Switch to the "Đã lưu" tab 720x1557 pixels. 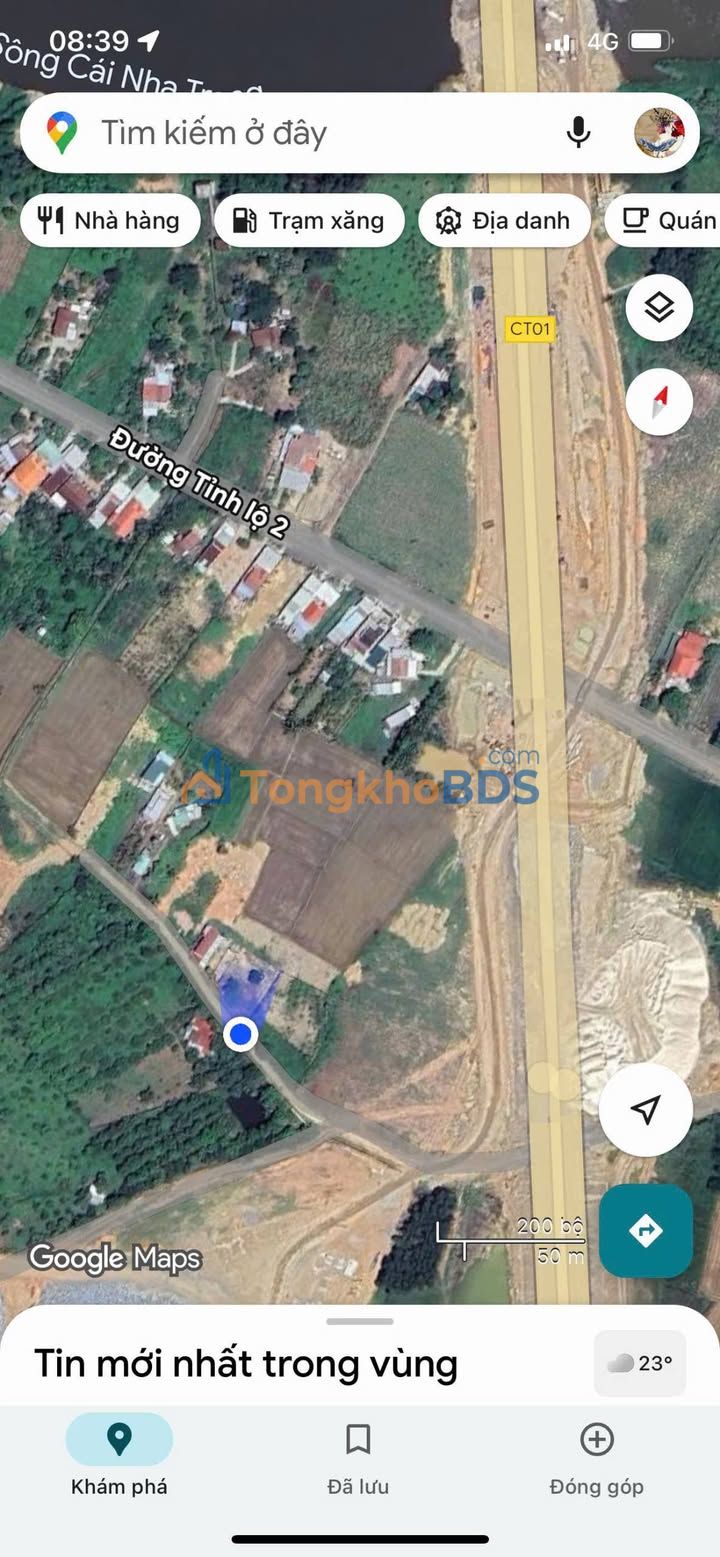pyautogui.click(x=358, y=1458)
